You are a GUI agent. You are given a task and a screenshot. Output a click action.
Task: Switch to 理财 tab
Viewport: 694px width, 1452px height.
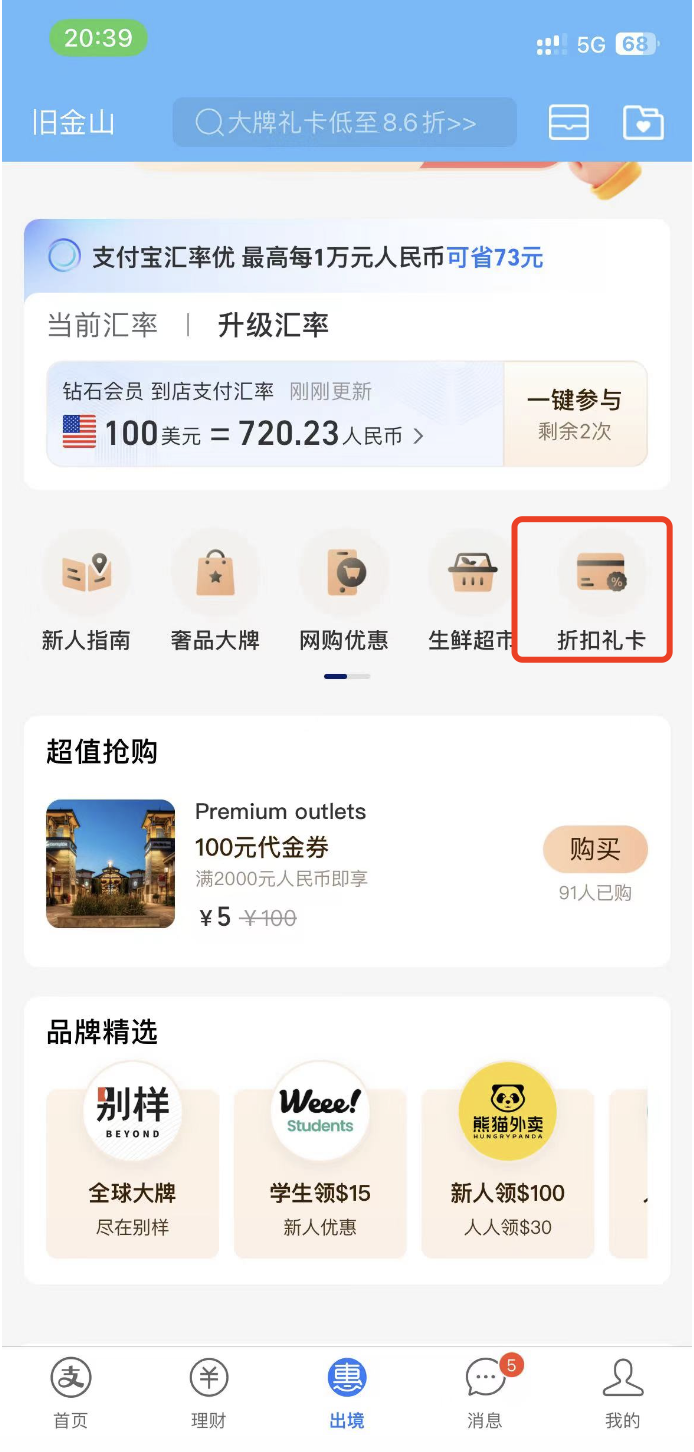(208, 1394)
